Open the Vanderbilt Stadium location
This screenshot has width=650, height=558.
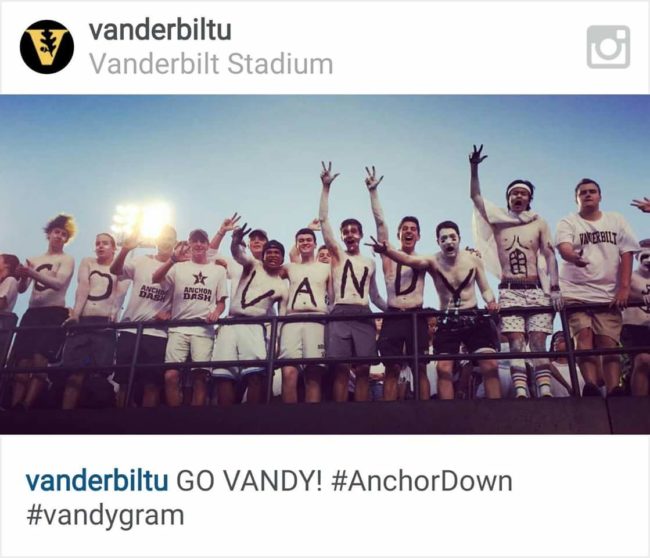[210, 64]
